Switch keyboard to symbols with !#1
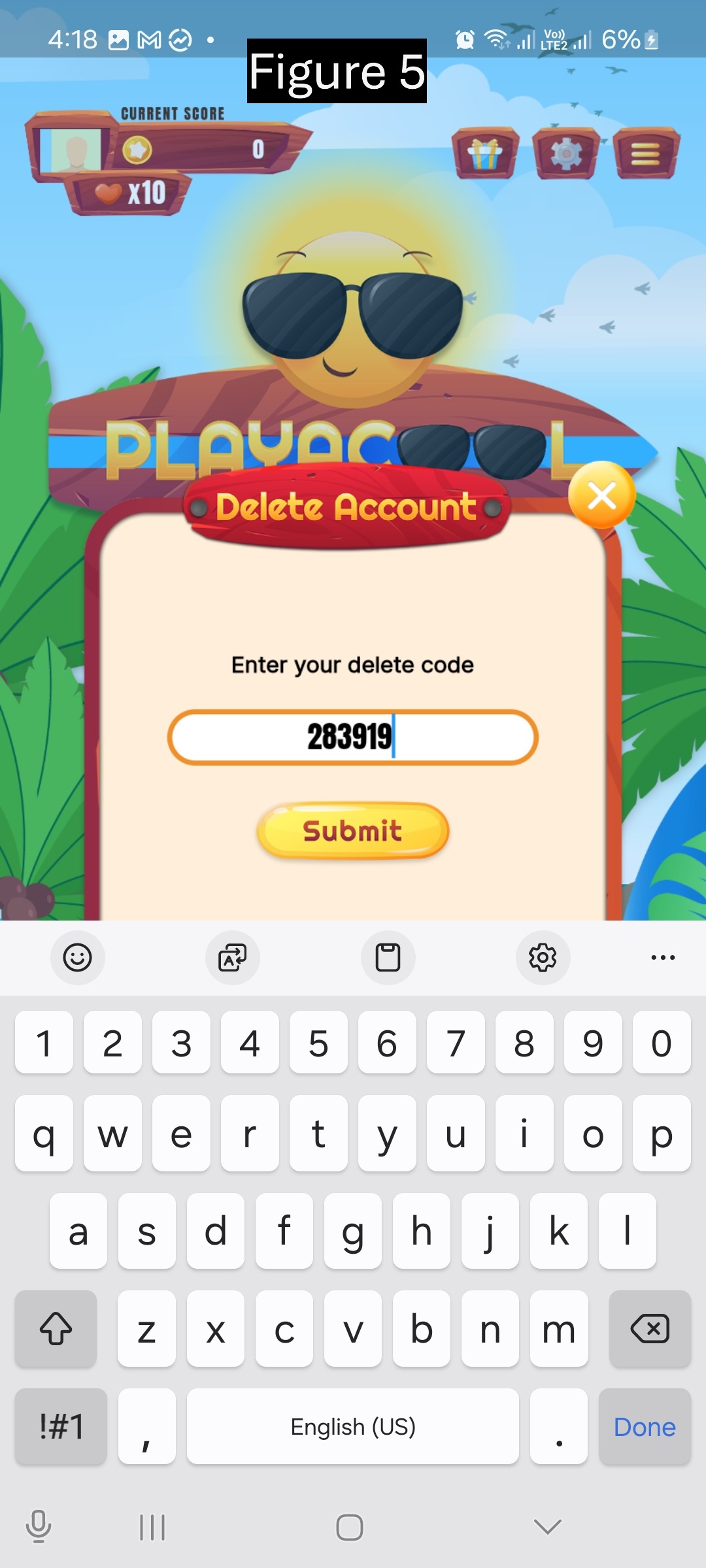Viewport: 706px width, 1568px height. click(x=61, y=1427)
